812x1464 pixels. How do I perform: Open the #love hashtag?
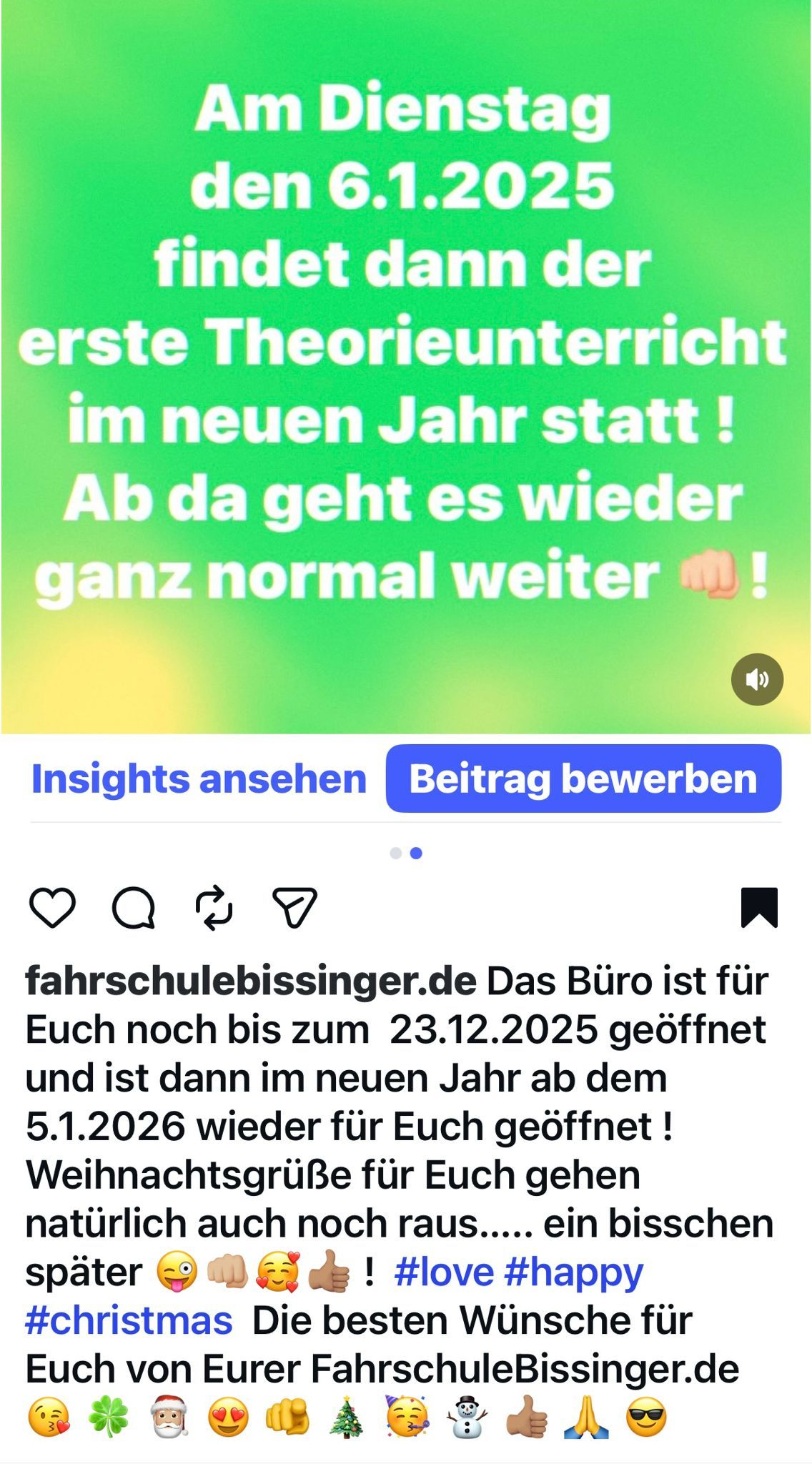tap(444, 1272)
